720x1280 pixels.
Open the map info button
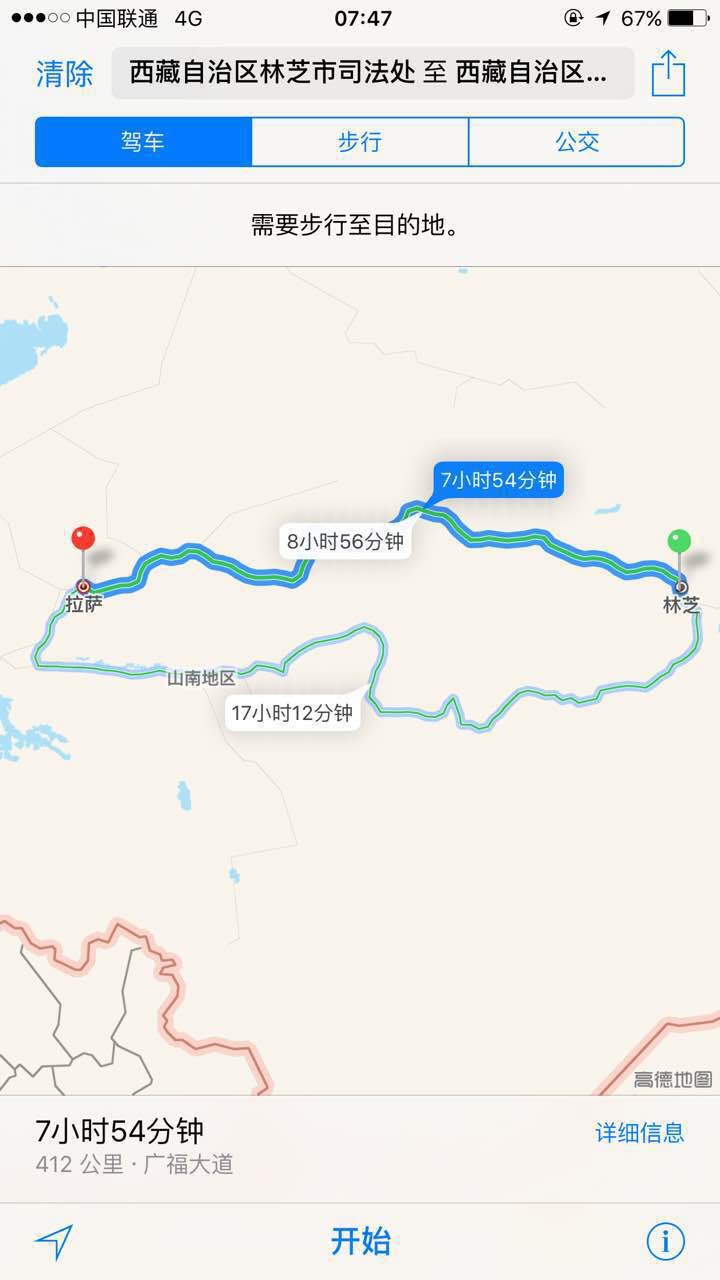665,1242
